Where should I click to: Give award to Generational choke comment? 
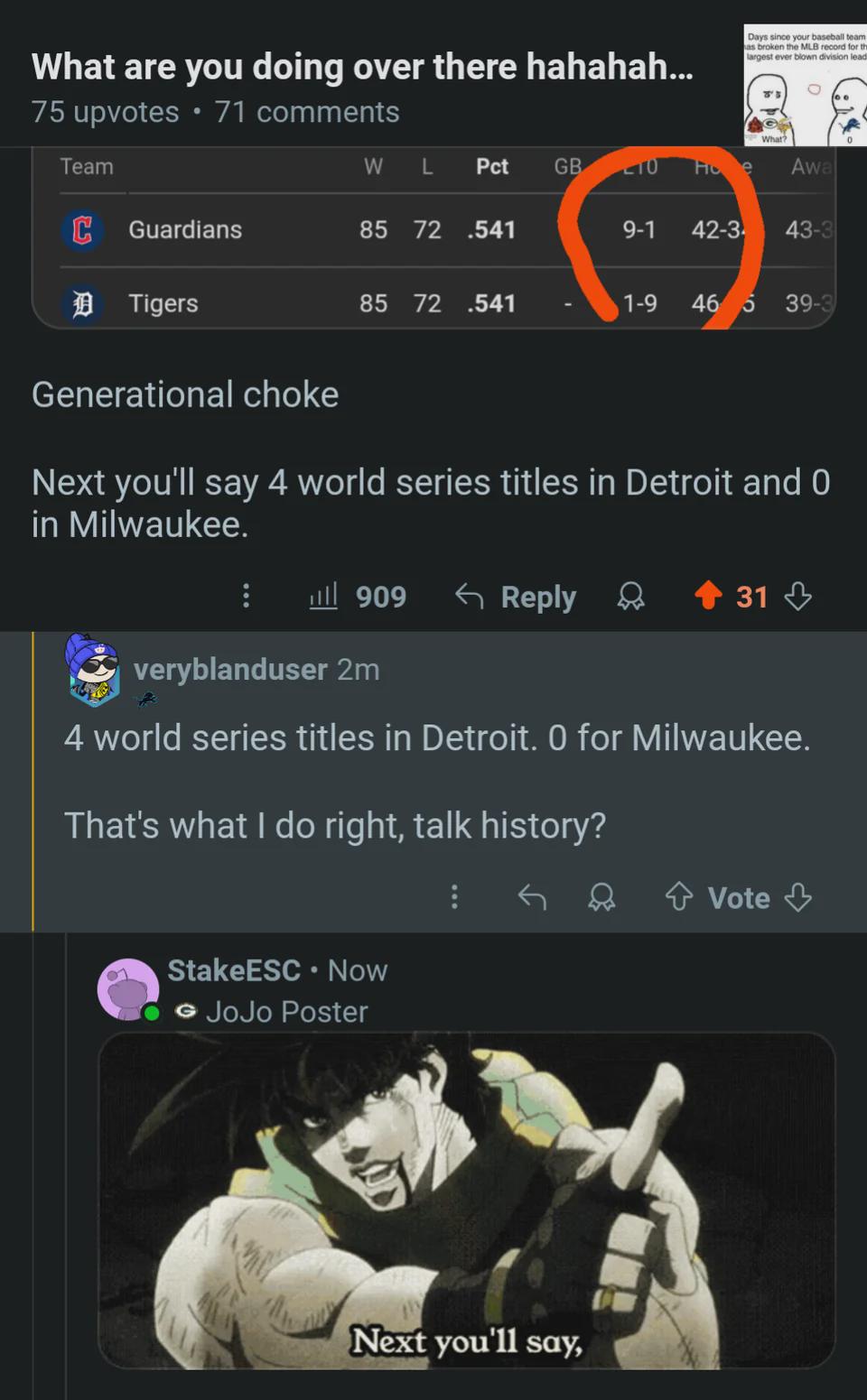click(630, 596)
